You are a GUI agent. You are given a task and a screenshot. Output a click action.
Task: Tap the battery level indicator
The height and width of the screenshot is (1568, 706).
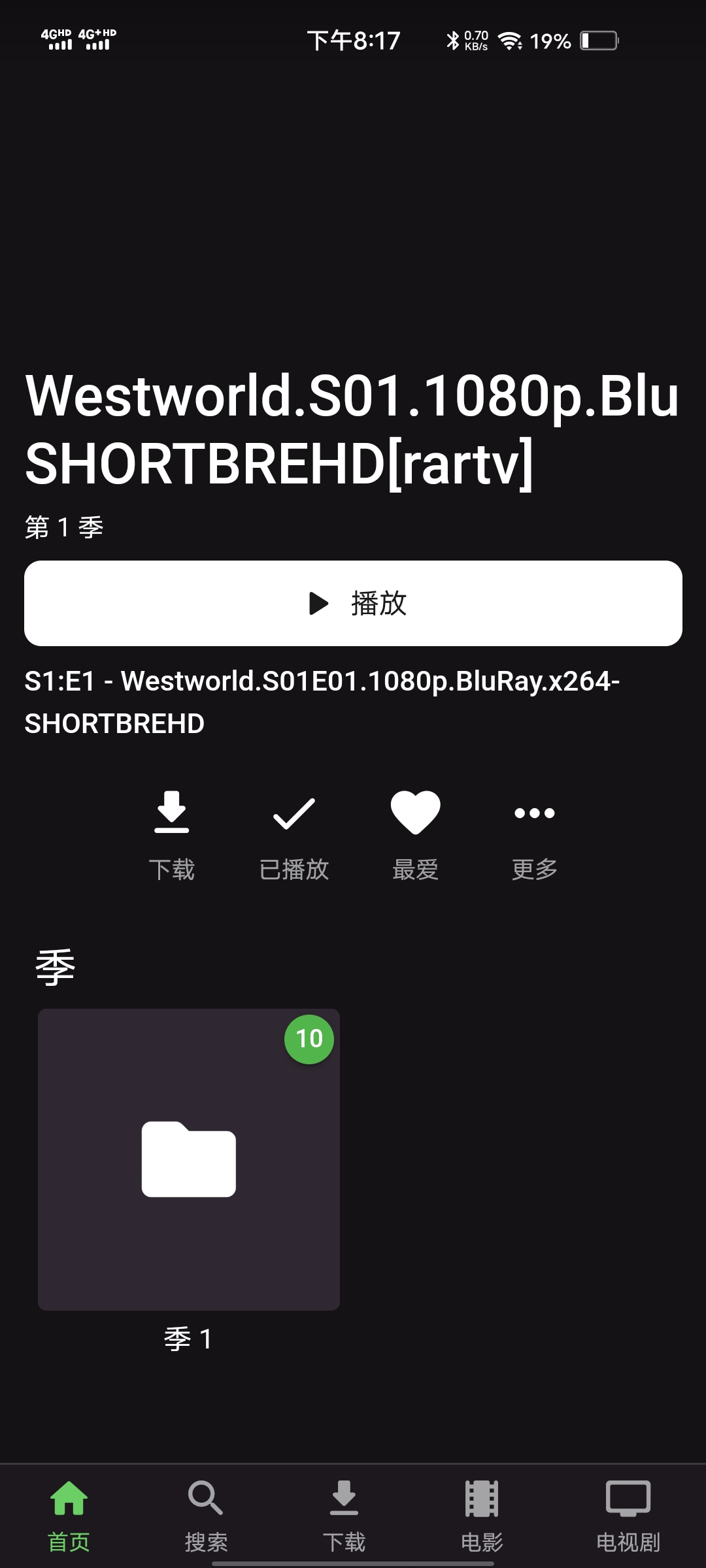coord(599,41)
